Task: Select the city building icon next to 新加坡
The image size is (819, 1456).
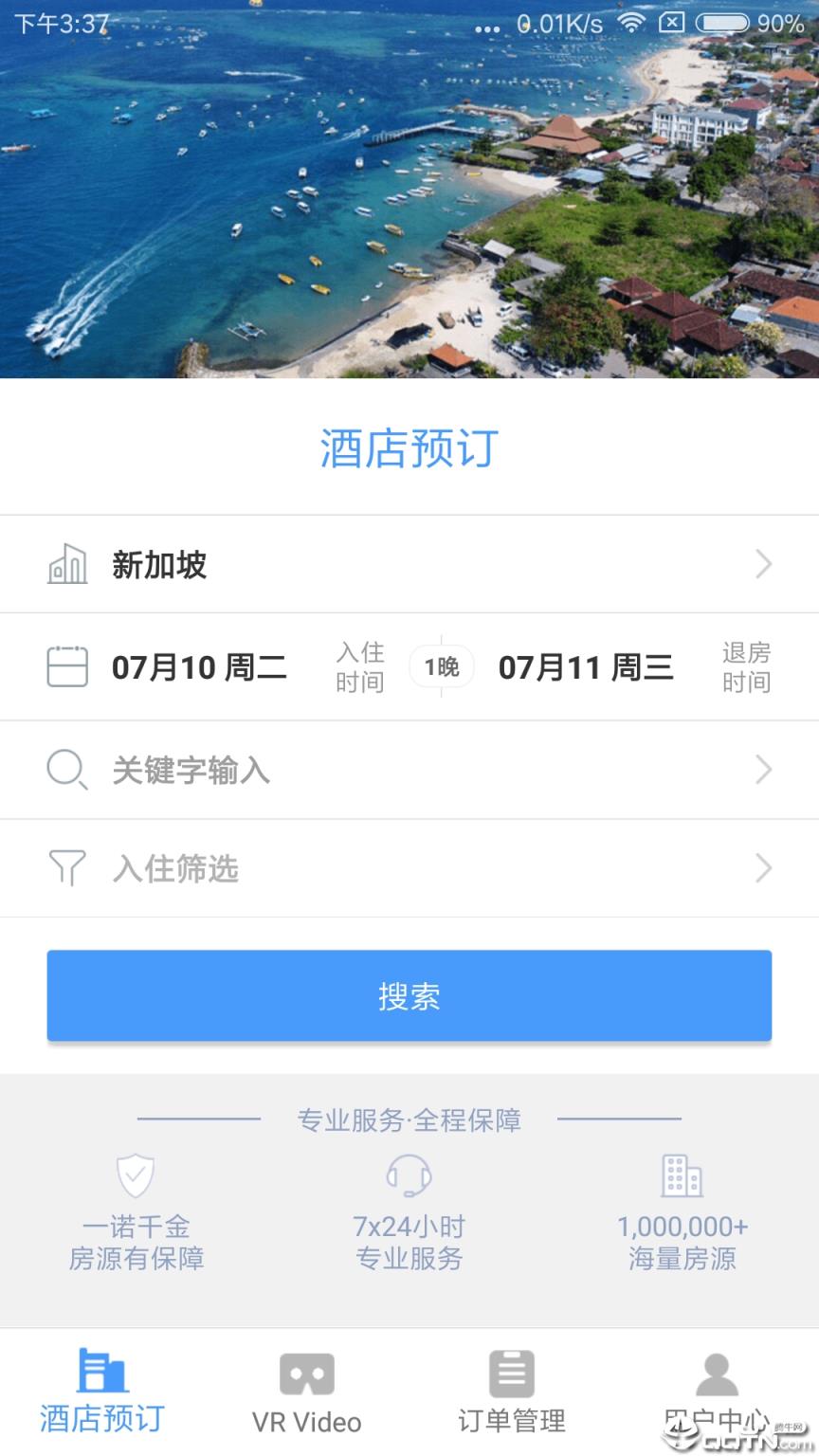Action: [66, 563]
